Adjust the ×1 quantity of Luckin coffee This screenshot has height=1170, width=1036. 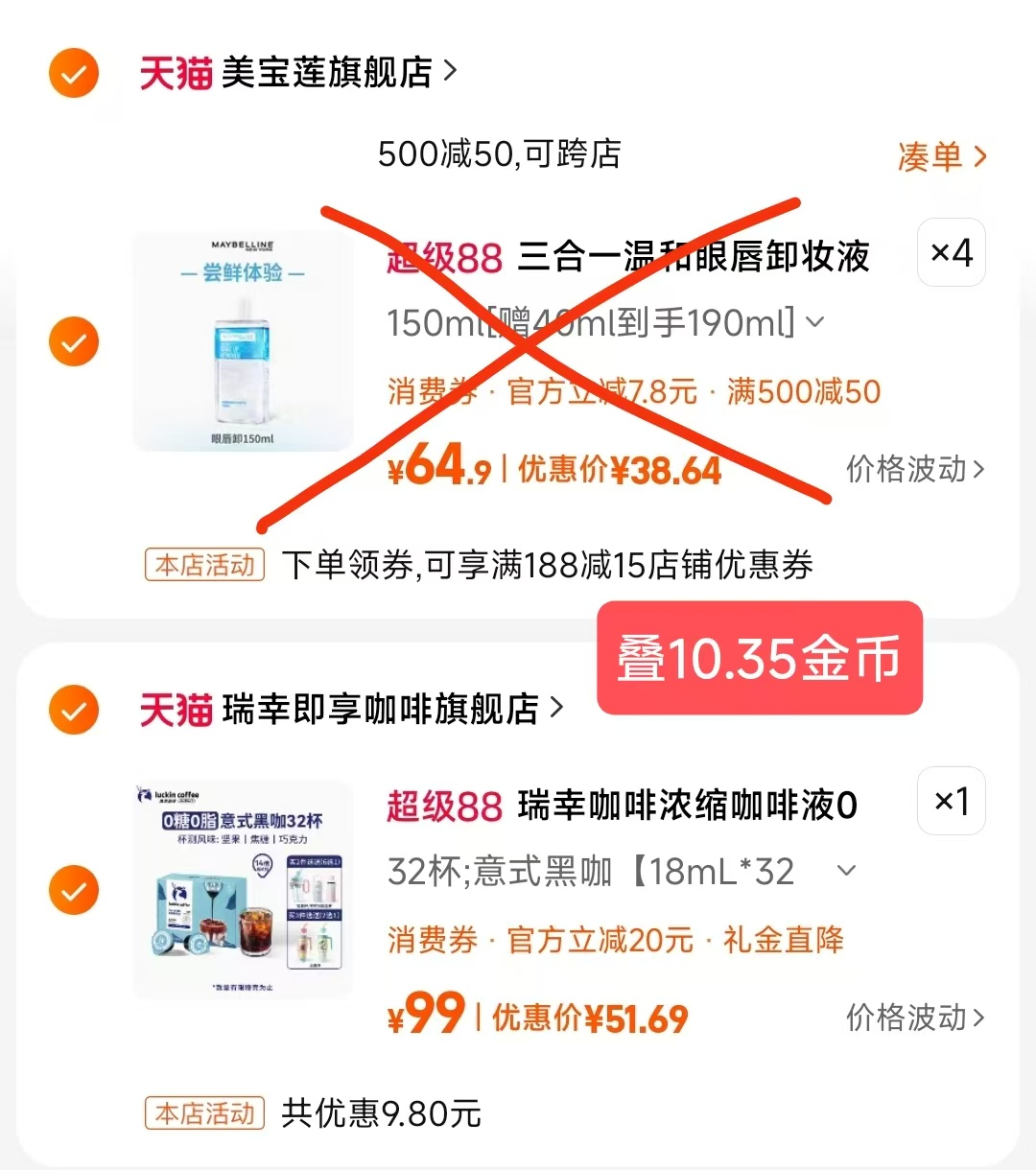pos(951,801)
